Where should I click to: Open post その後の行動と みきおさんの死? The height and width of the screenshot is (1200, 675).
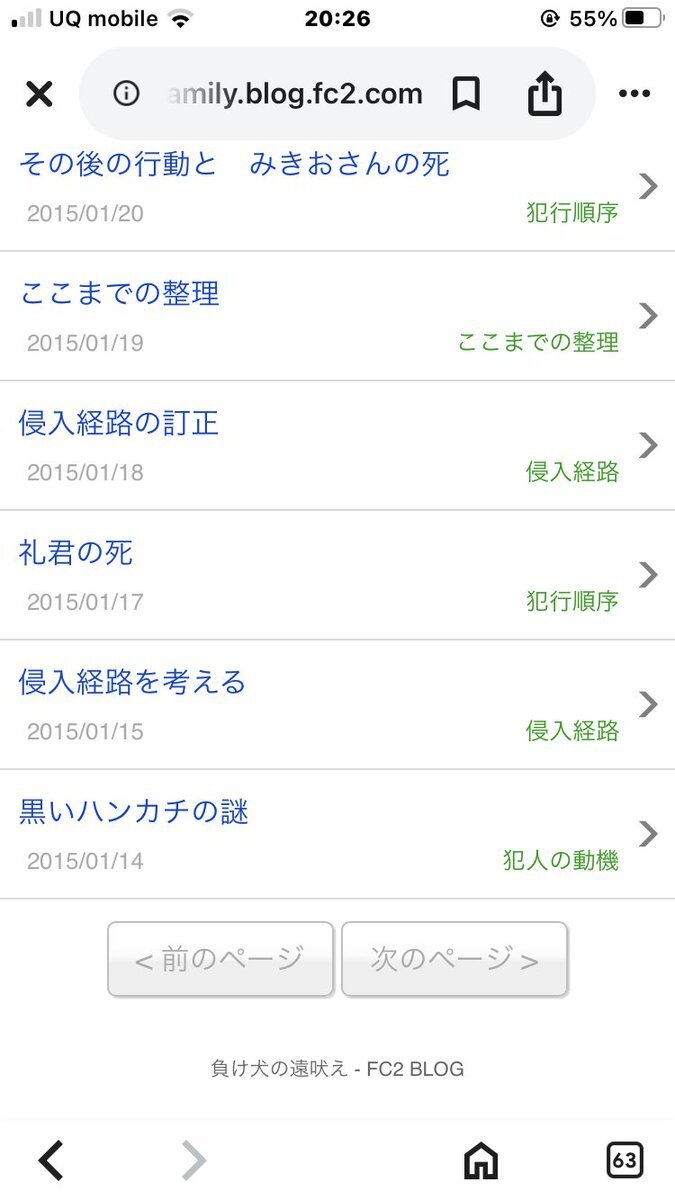337,187
